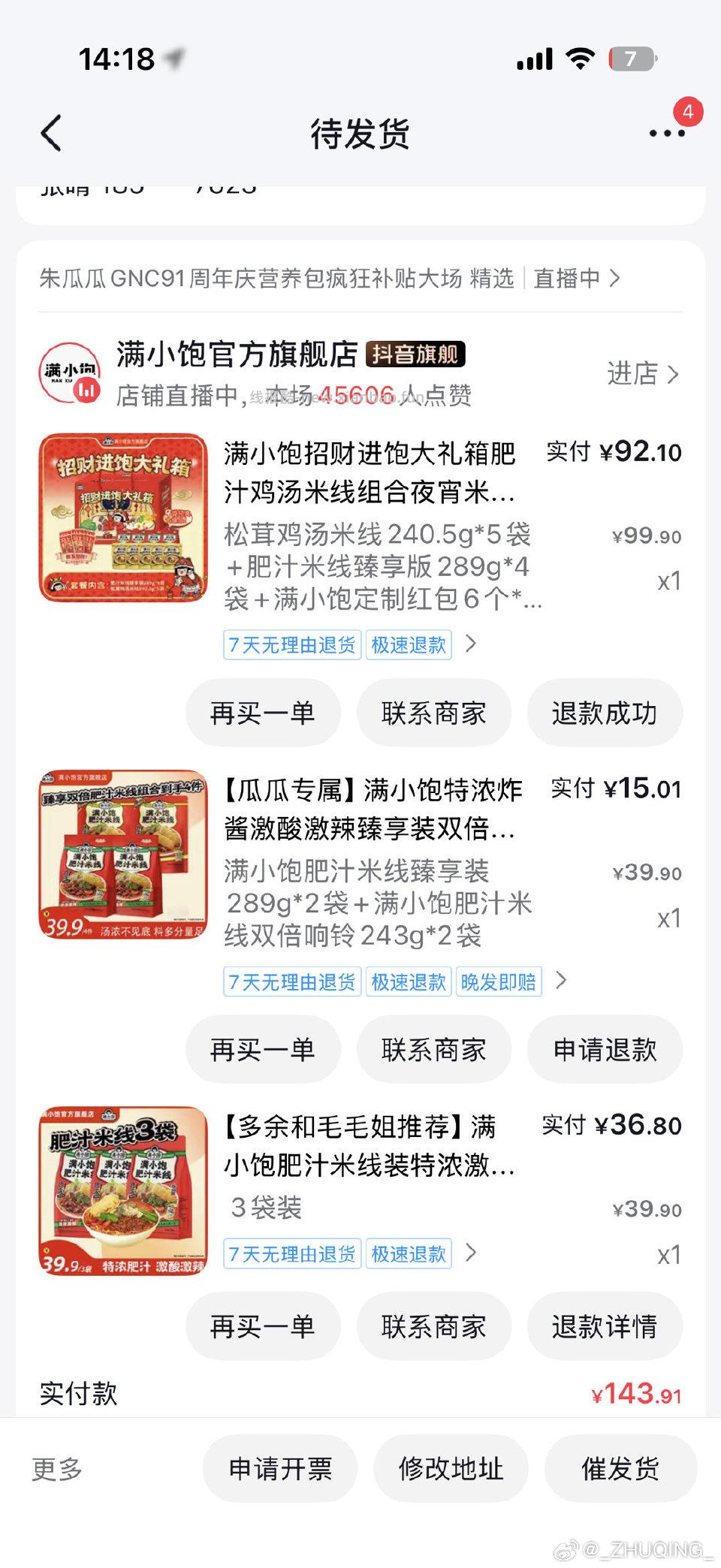Expand the service tags chevron on first order

pyautogui.click(x=469, y=644)
